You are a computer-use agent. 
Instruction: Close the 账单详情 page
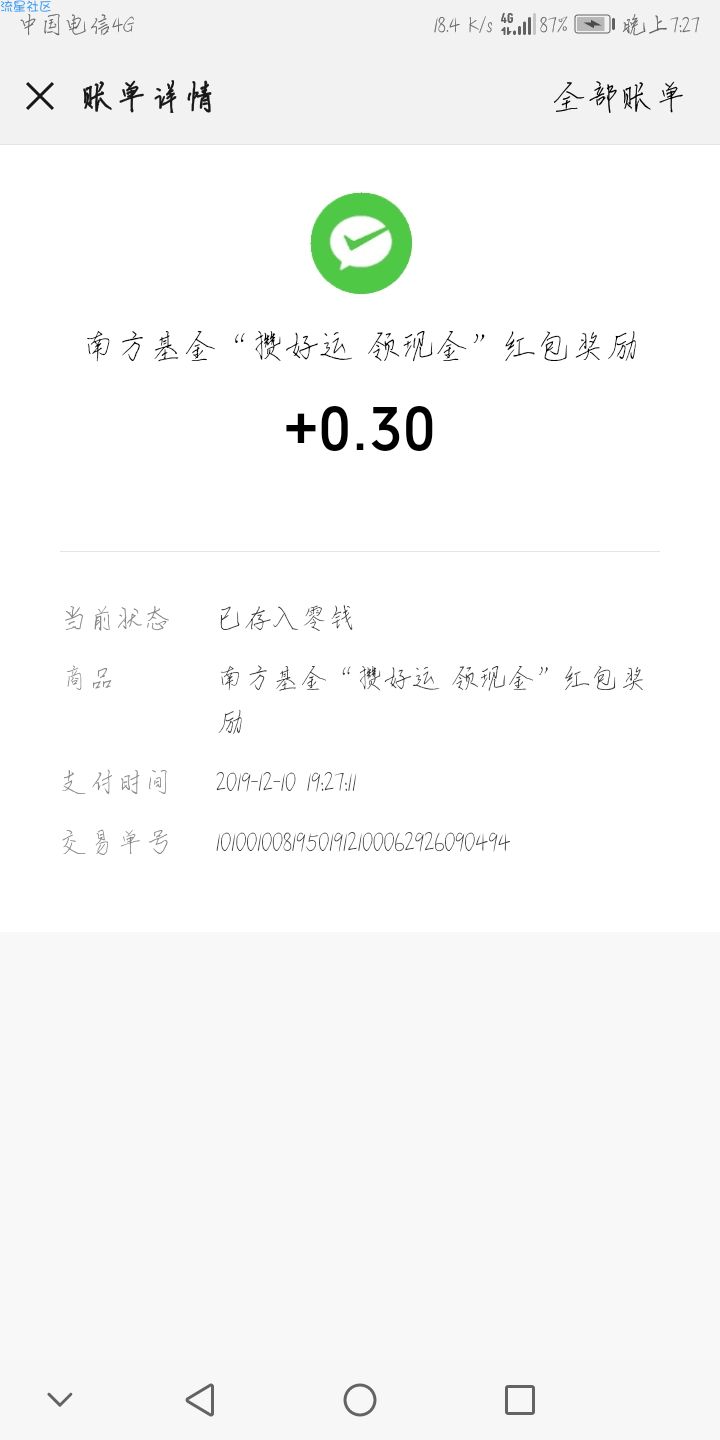click(x=40, y=97)
